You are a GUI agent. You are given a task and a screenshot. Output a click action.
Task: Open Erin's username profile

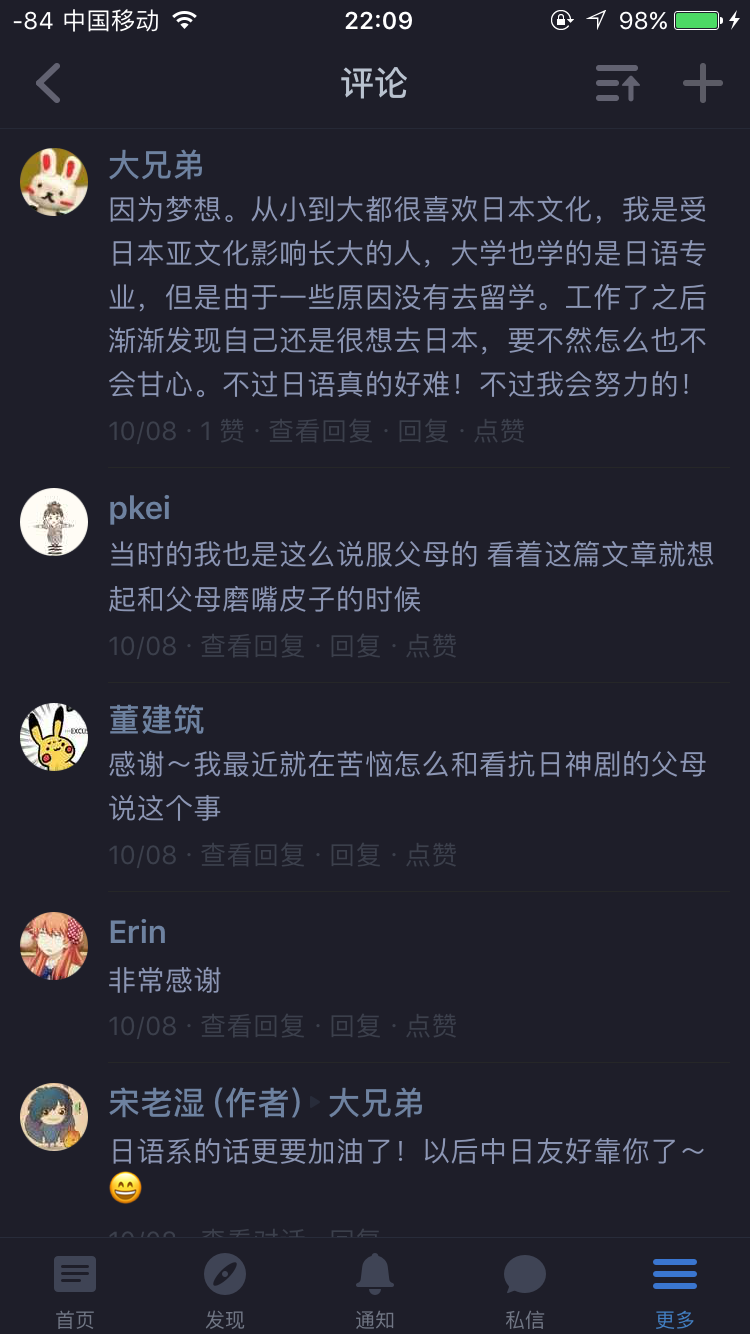click(137, 932)
